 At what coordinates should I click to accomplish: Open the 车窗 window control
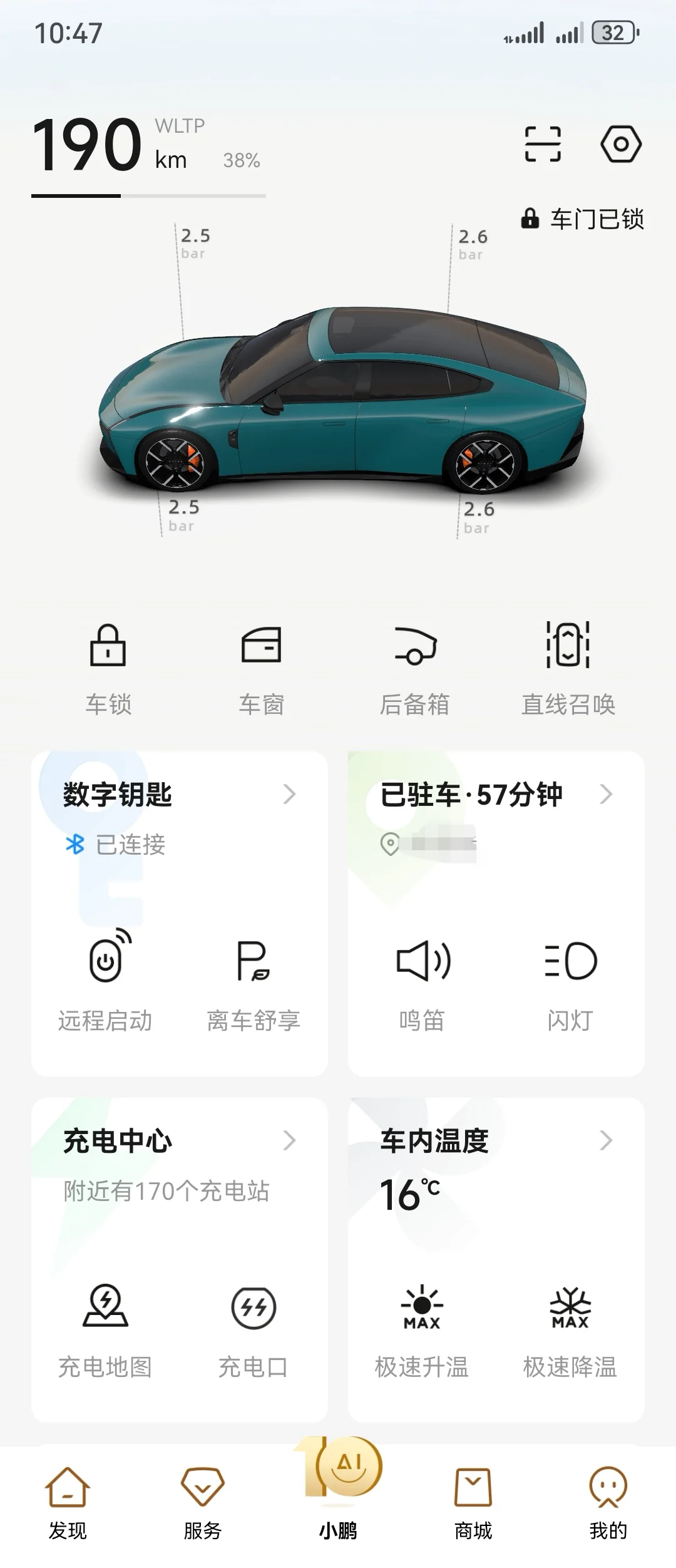262,669
